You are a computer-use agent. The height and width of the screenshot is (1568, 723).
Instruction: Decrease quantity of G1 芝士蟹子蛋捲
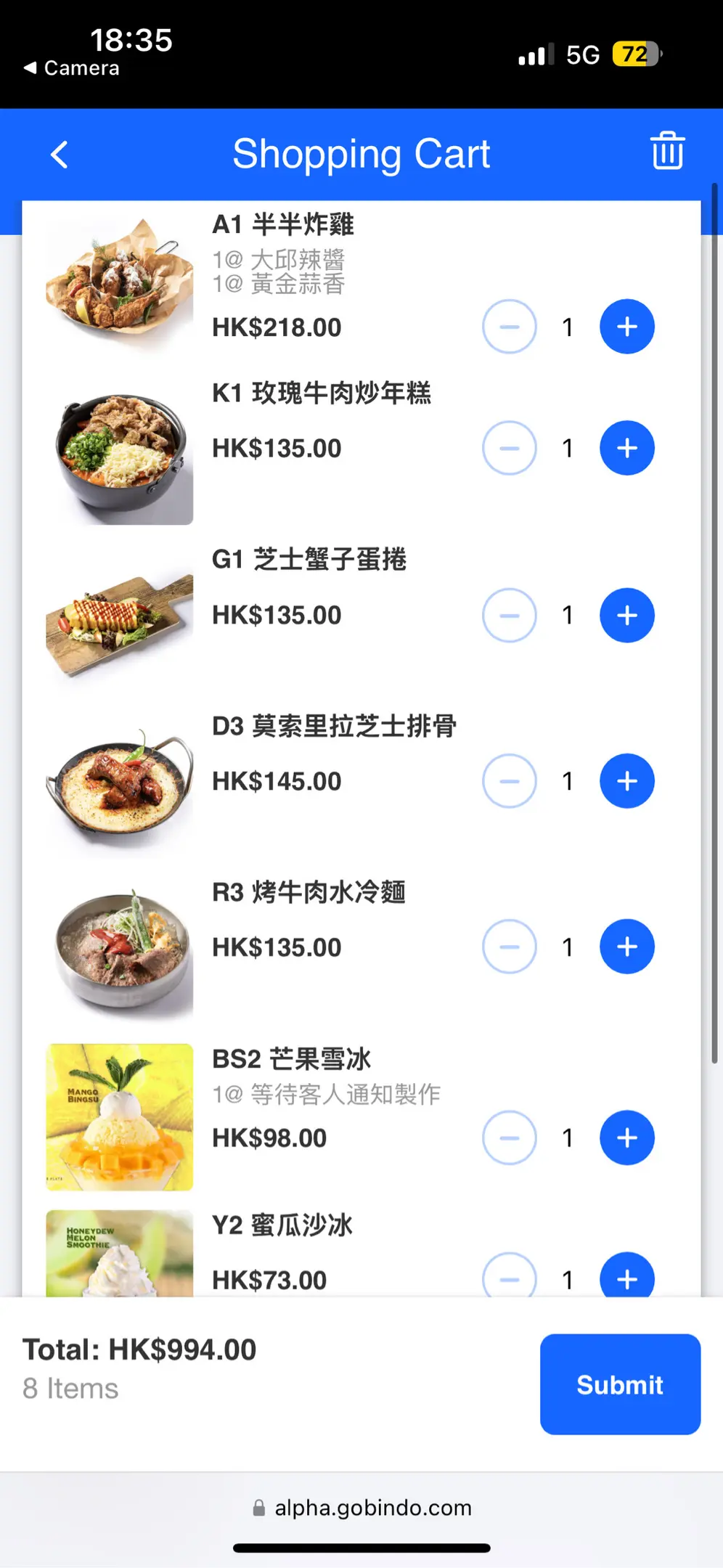pos(510,615)
